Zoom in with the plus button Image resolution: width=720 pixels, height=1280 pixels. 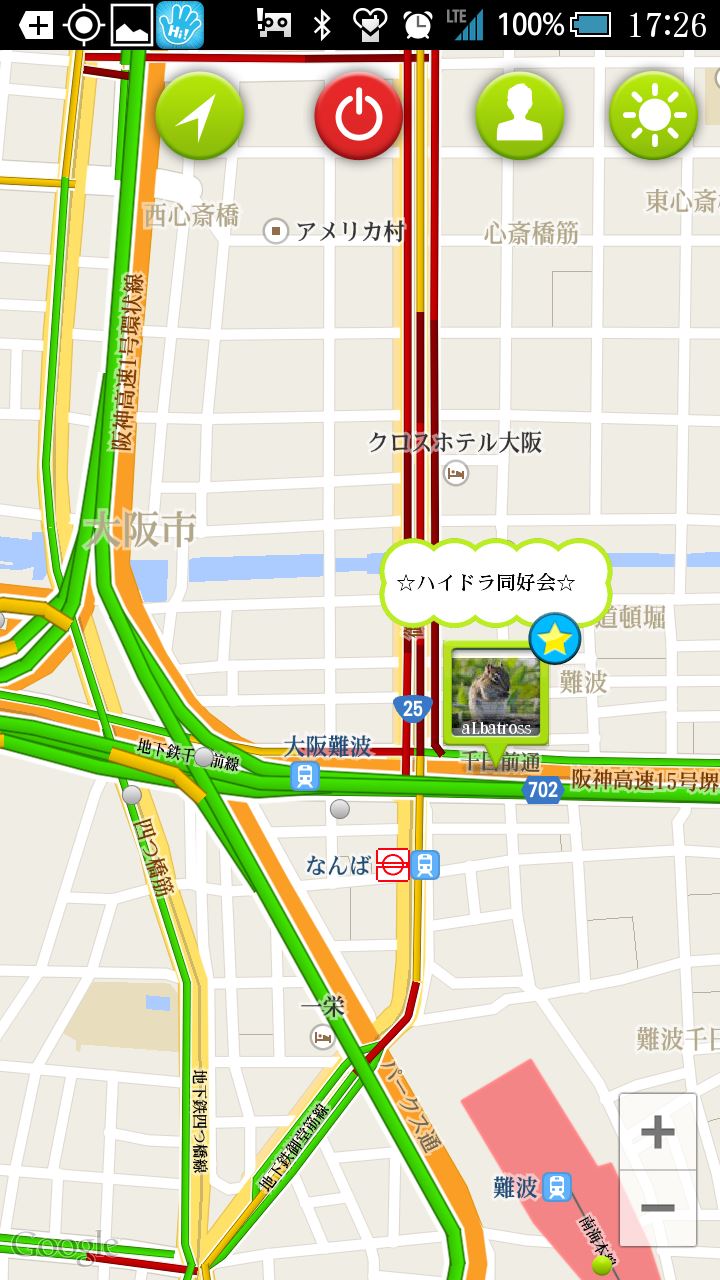pyautogui.click(x=657, y=1133)
